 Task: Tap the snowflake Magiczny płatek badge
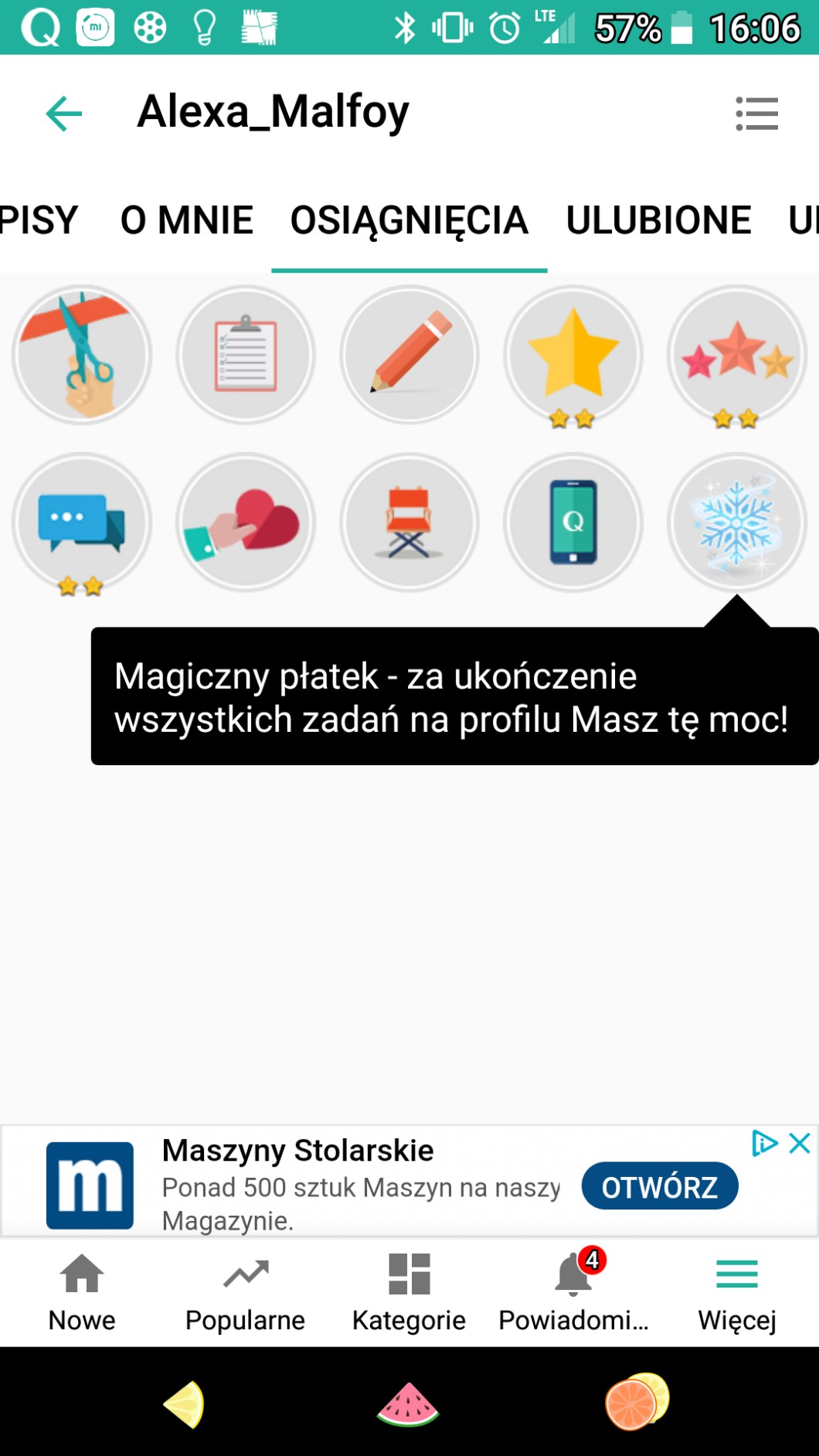point(737,522)
